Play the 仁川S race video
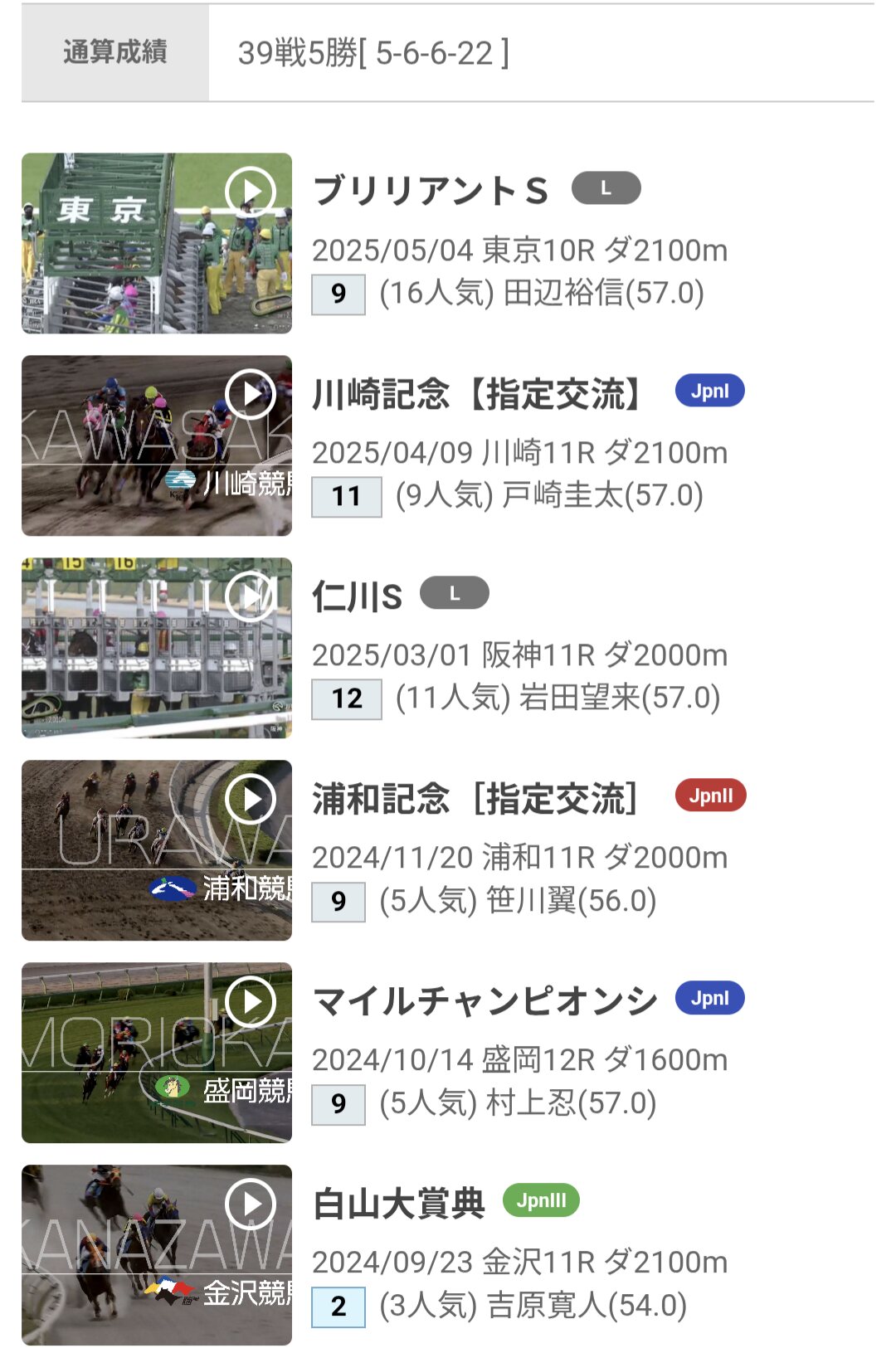Screen dimensions: 896x1348 click(157, 648)
